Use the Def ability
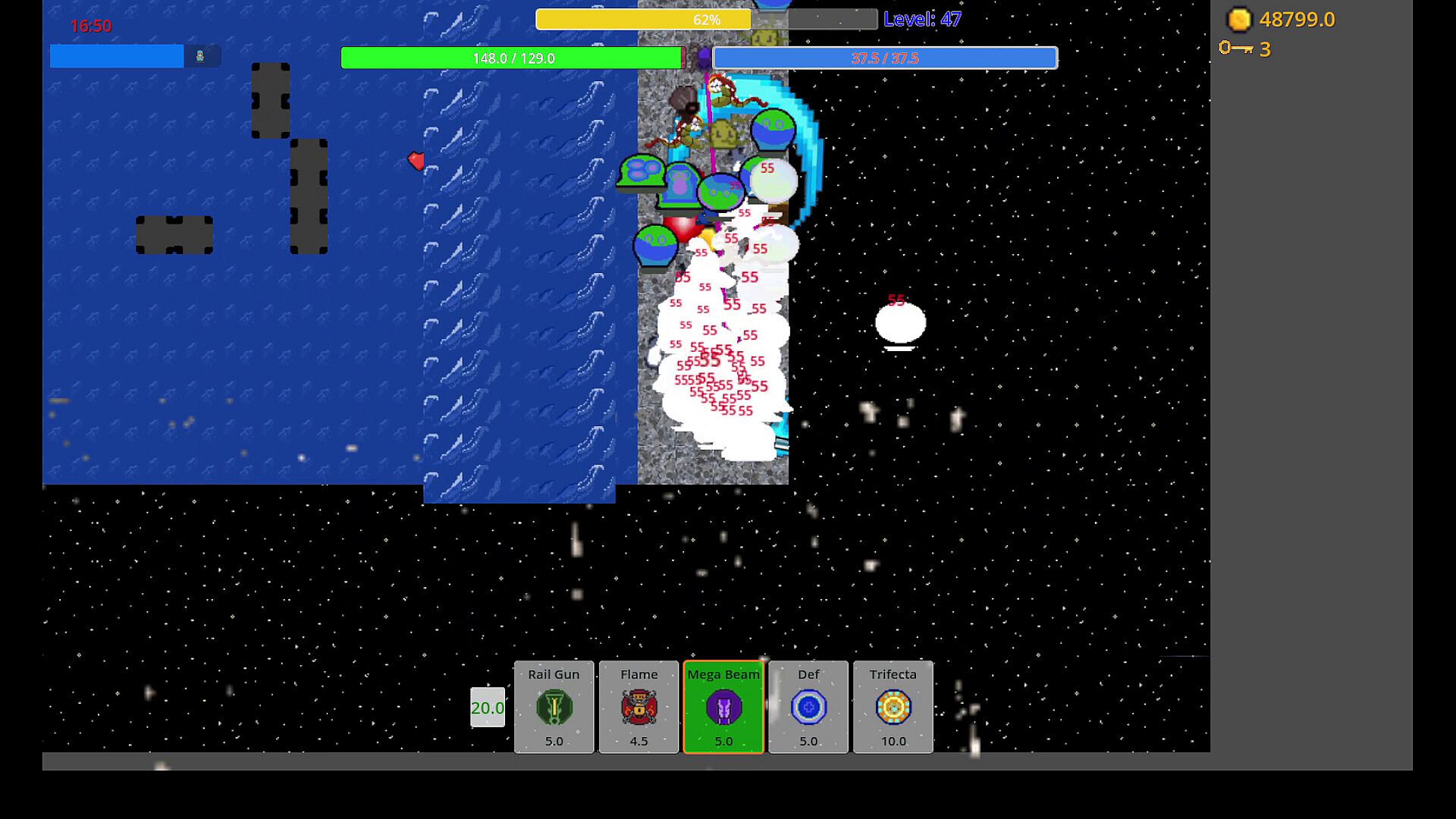 [808, 707]
